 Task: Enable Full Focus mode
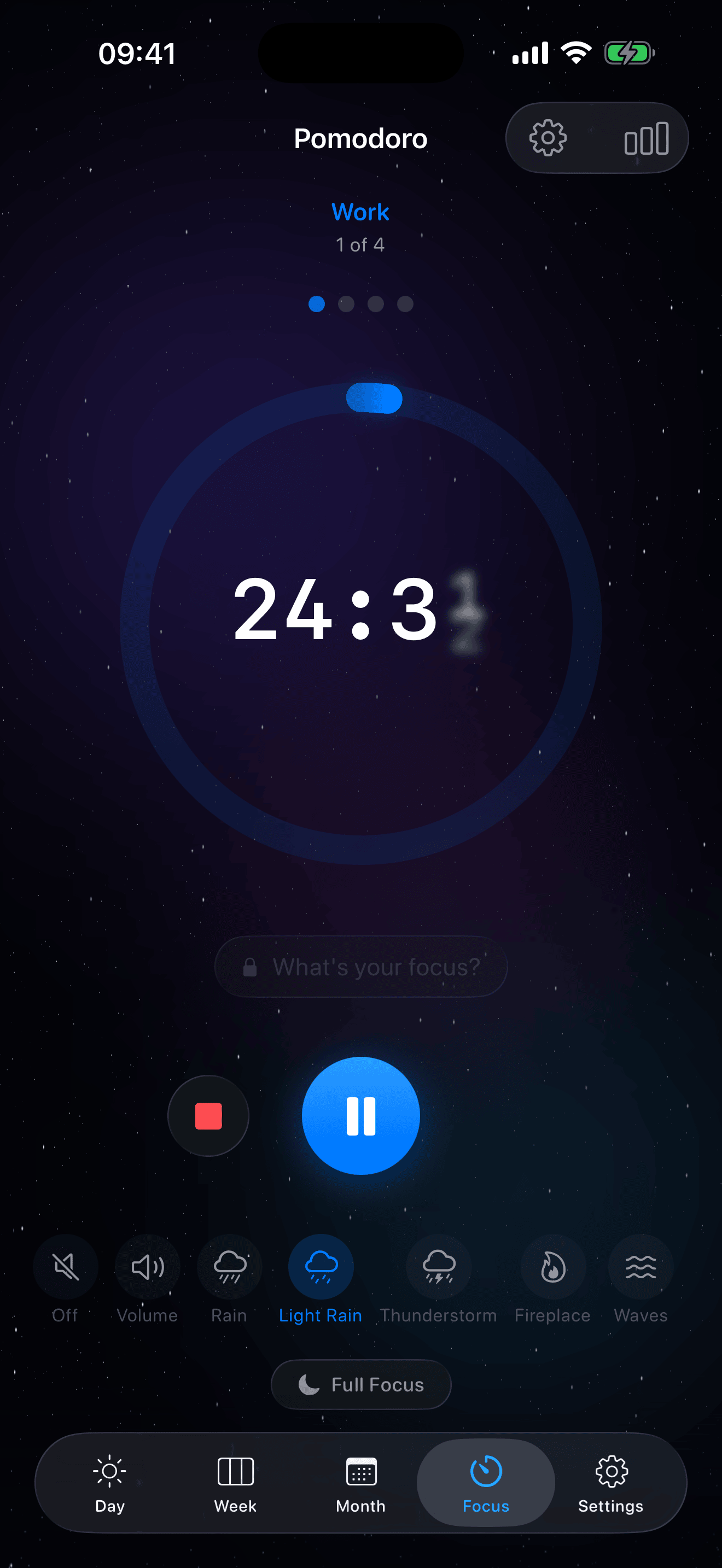[360, 1385]
